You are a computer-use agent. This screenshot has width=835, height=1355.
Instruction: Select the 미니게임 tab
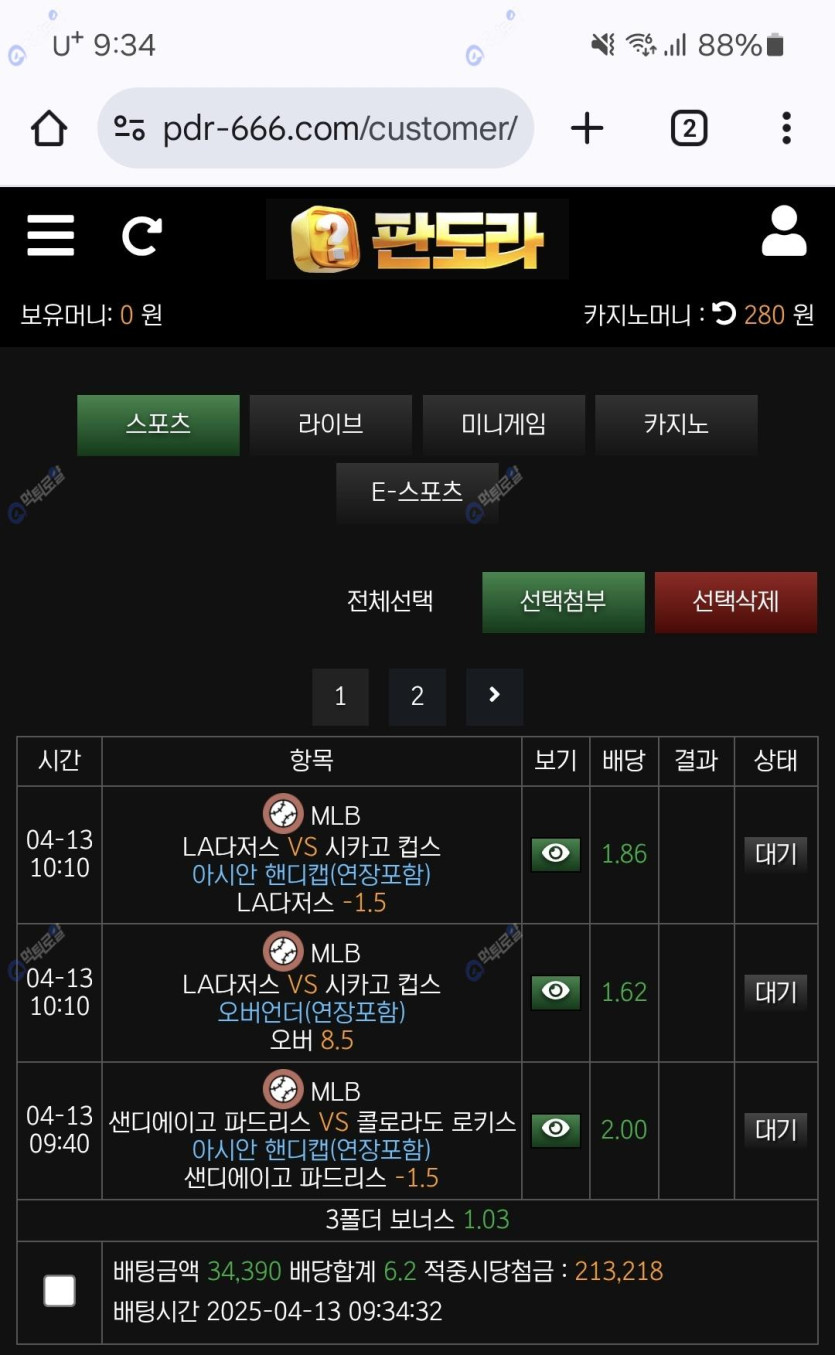click(x=503, y=424)
